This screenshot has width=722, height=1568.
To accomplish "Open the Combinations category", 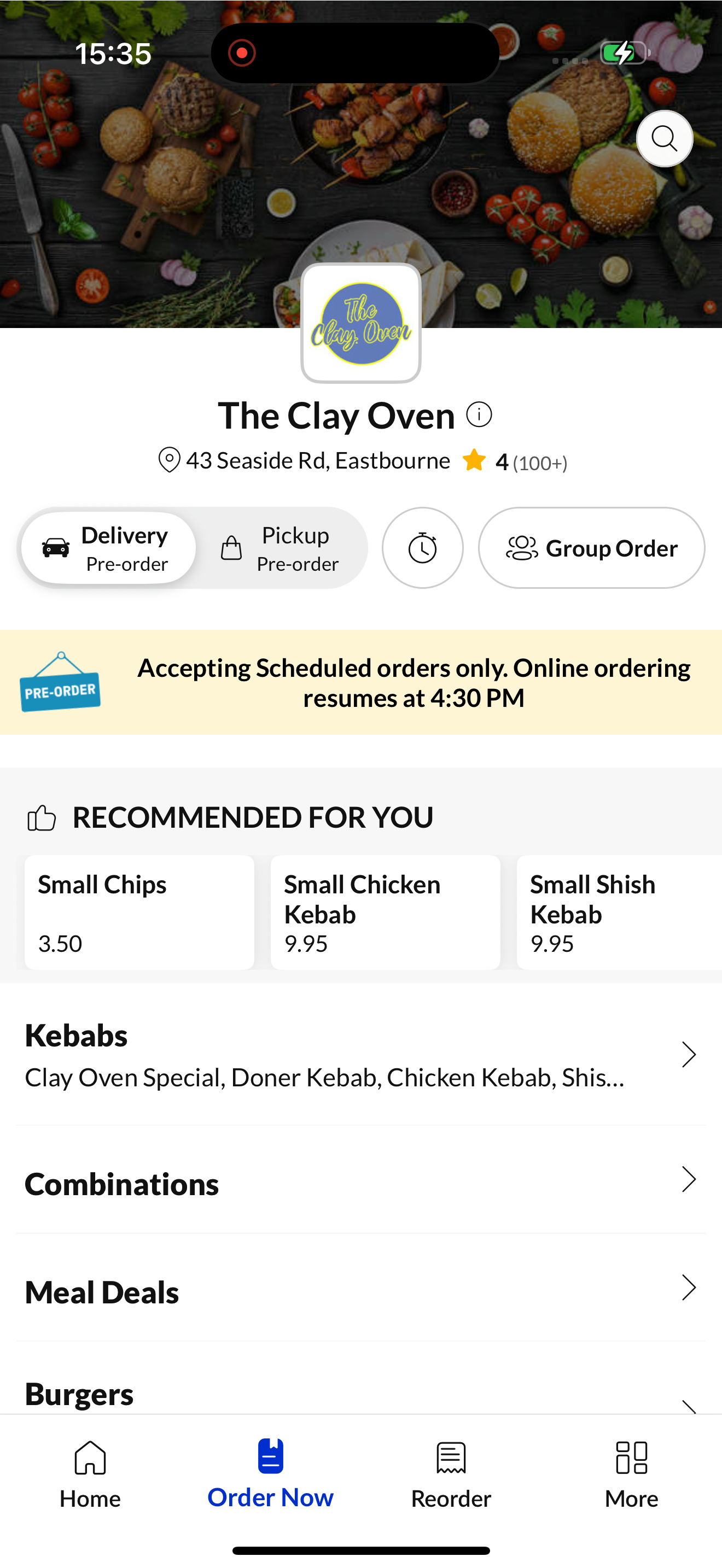I will pyautogui.click(x=361, y=1181).
